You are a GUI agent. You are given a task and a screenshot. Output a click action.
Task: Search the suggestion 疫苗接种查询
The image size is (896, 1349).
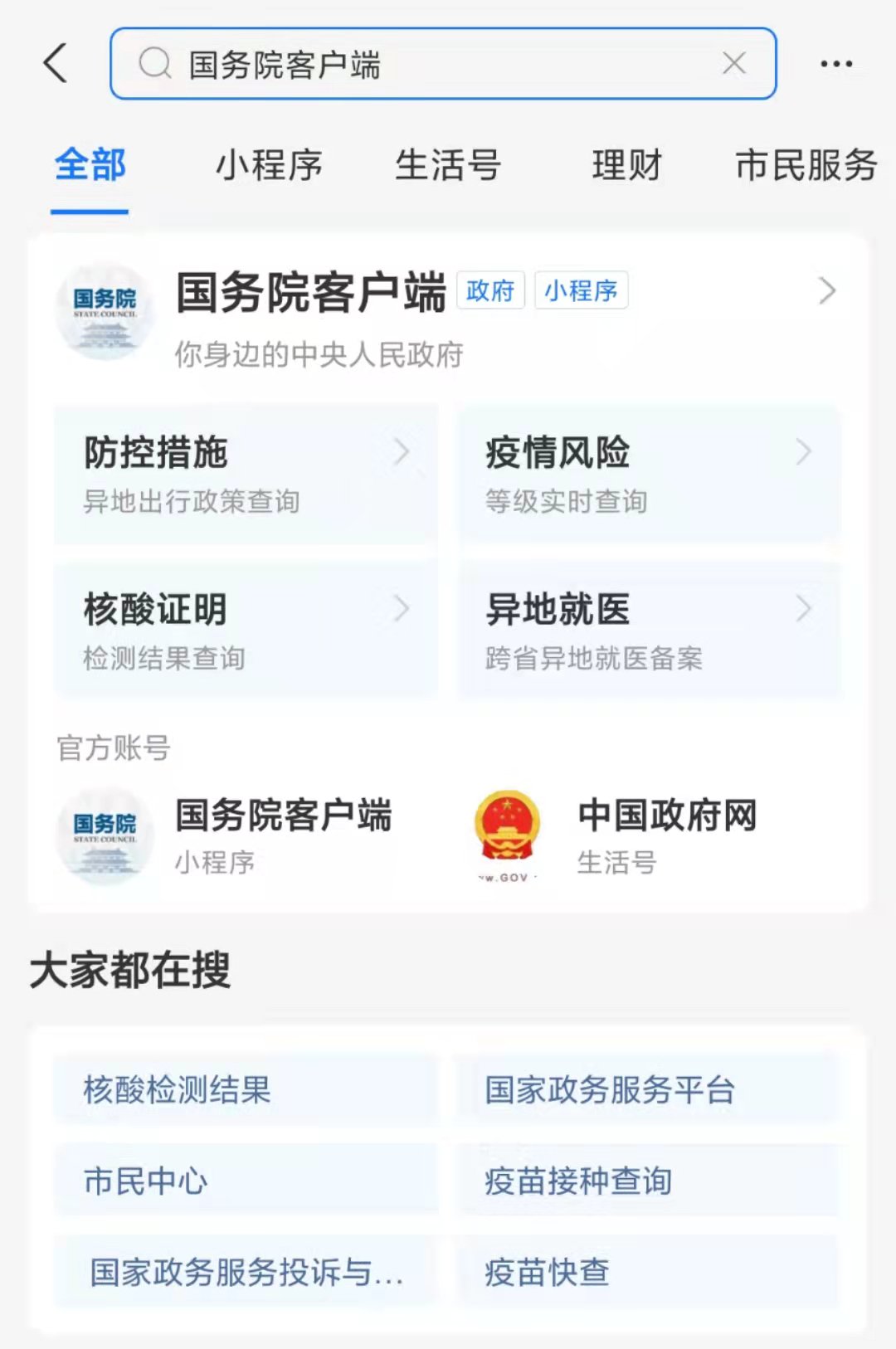[x=647, y=1181]
